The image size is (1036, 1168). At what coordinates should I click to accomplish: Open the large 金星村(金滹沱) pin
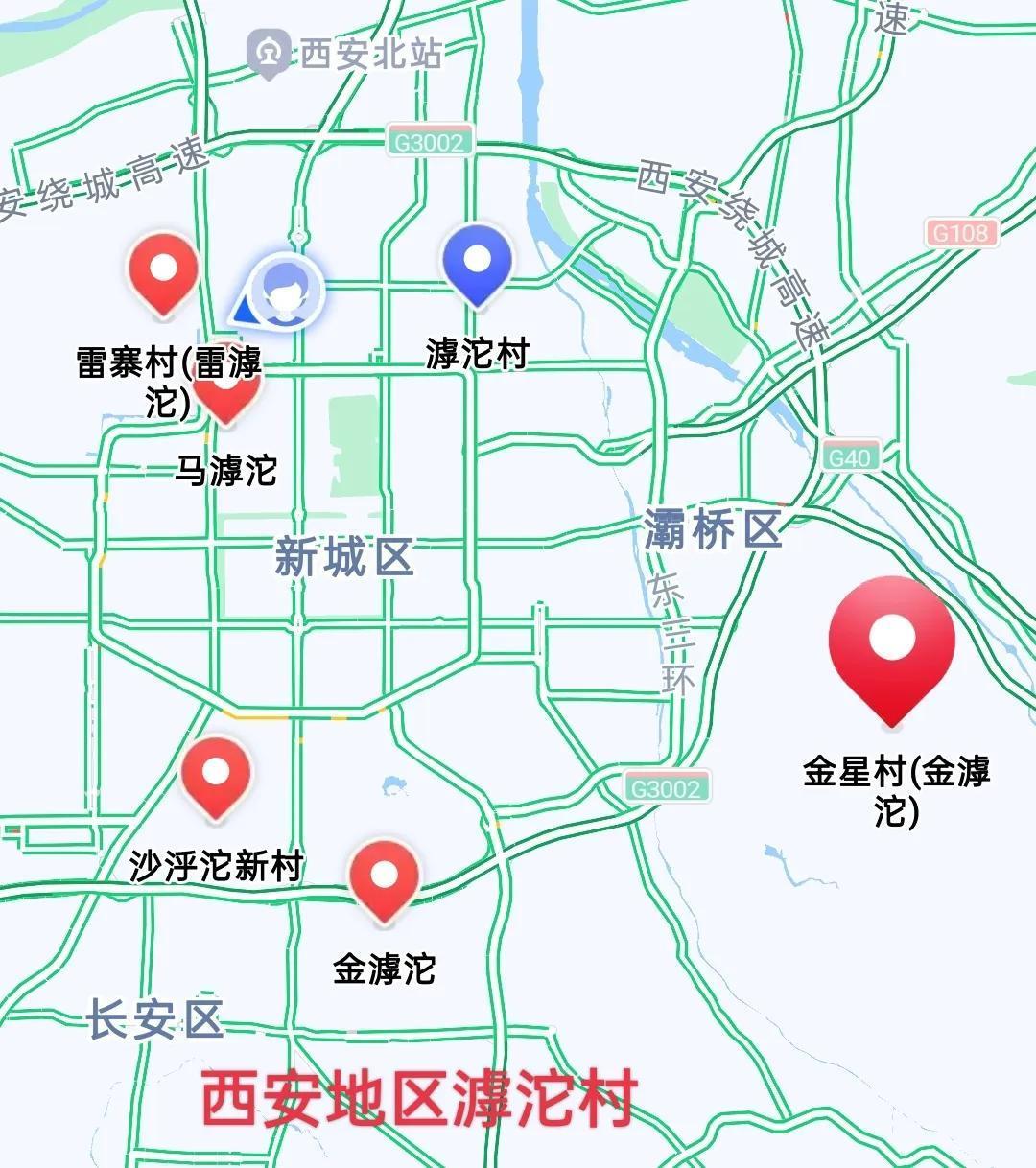click(892, 644)
